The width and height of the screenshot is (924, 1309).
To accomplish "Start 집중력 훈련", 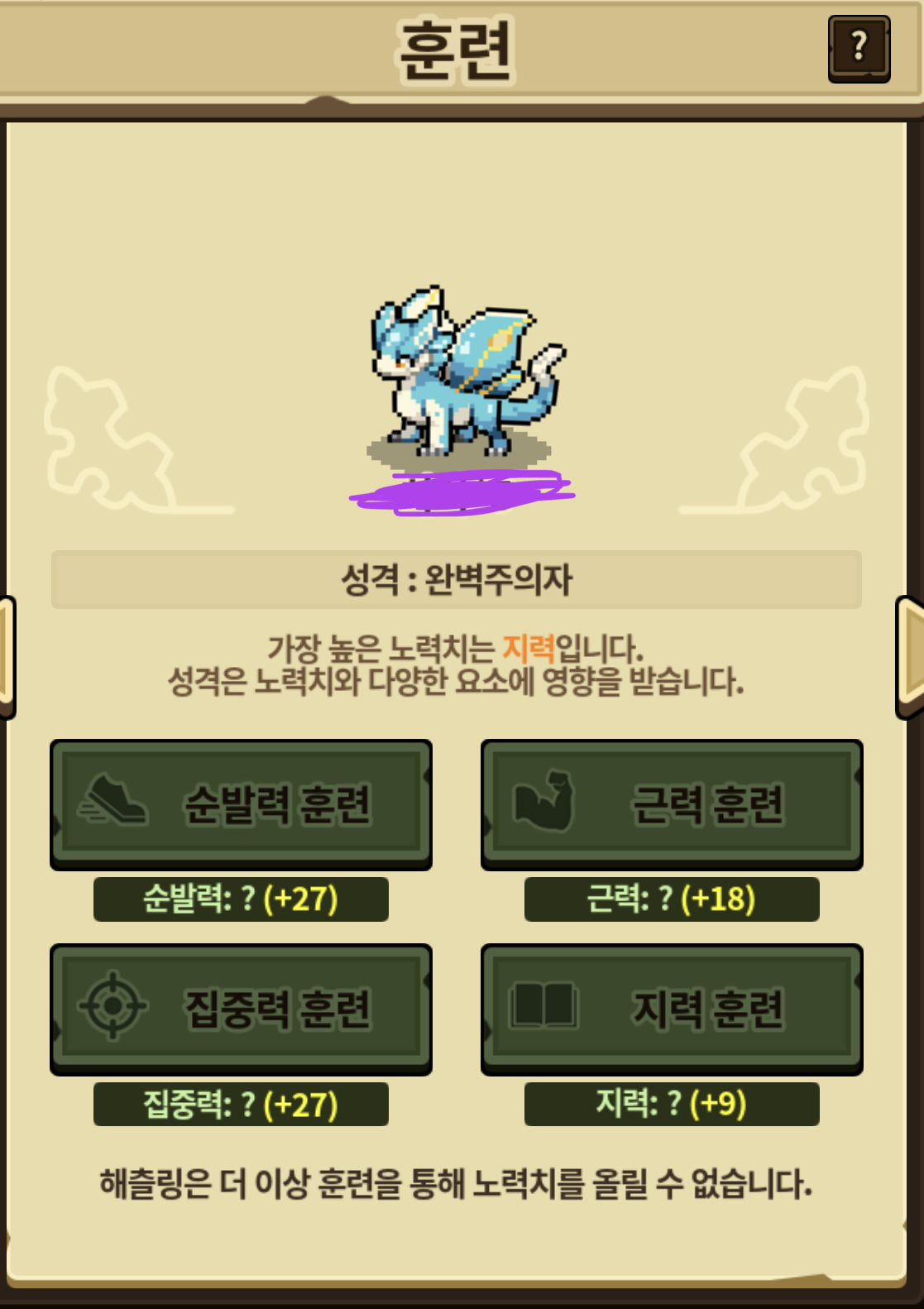I will pyautogui.click(x=241, y=1008).
